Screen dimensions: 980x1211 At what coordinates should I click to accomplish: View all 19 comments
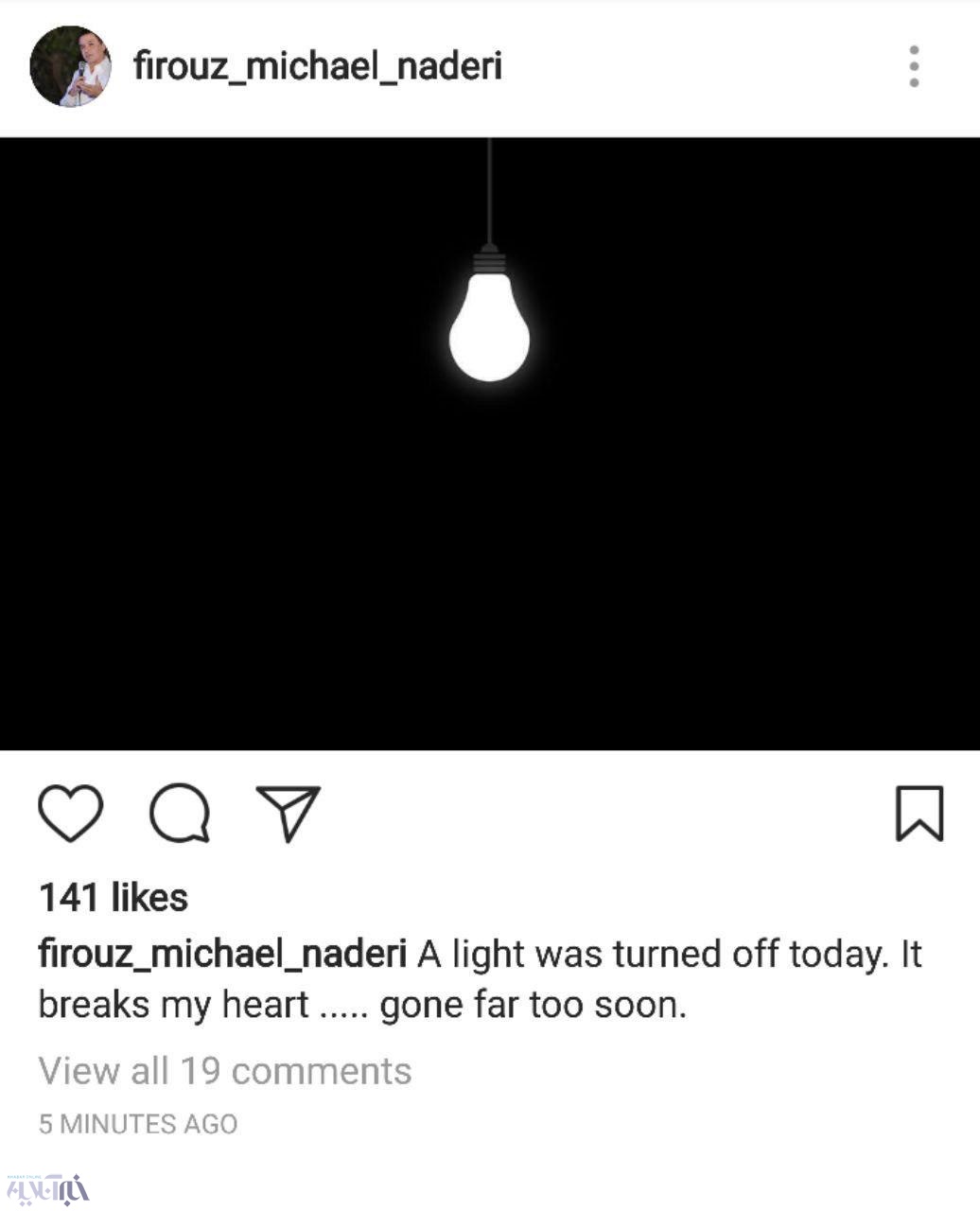pos(225,1071)
